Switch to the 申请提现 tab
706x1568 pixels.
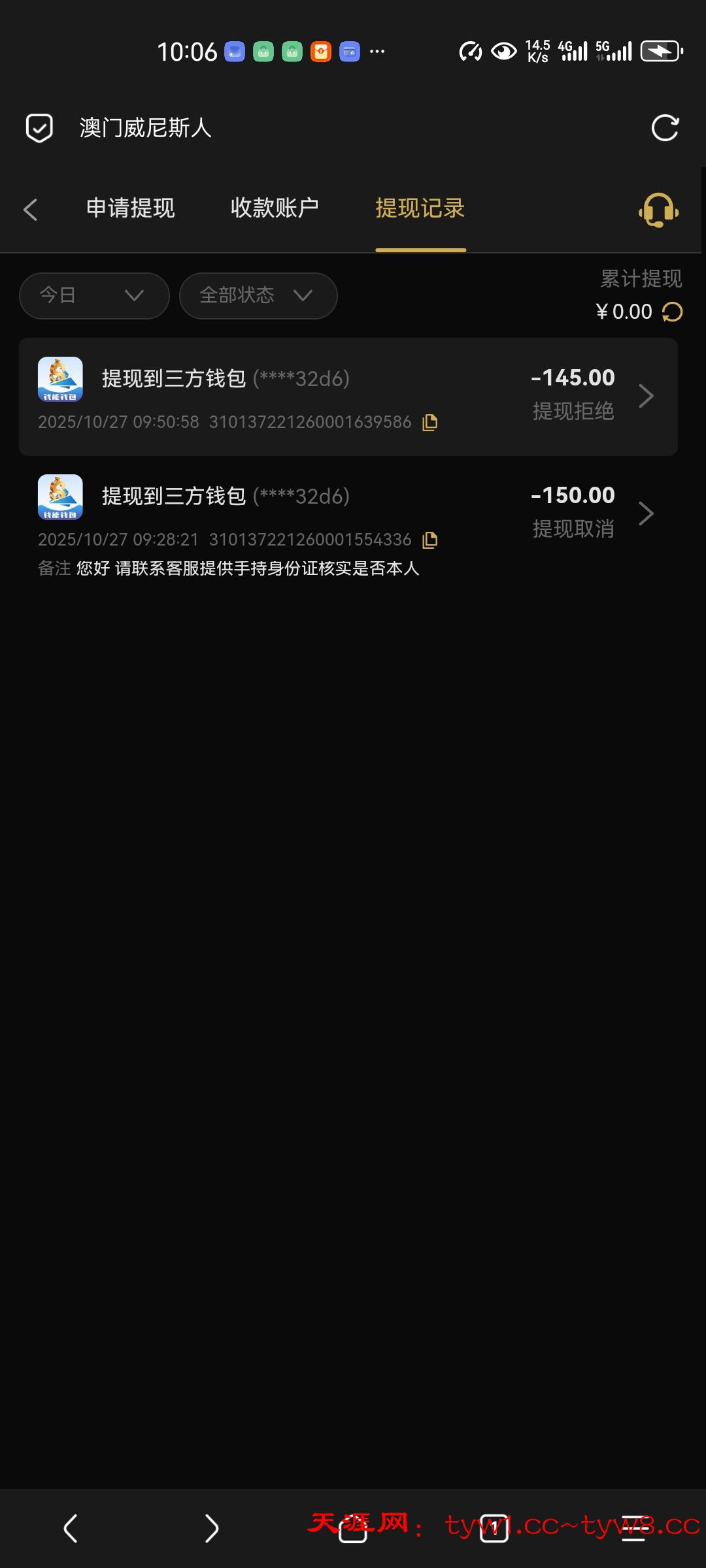click(x=131, y=208)
